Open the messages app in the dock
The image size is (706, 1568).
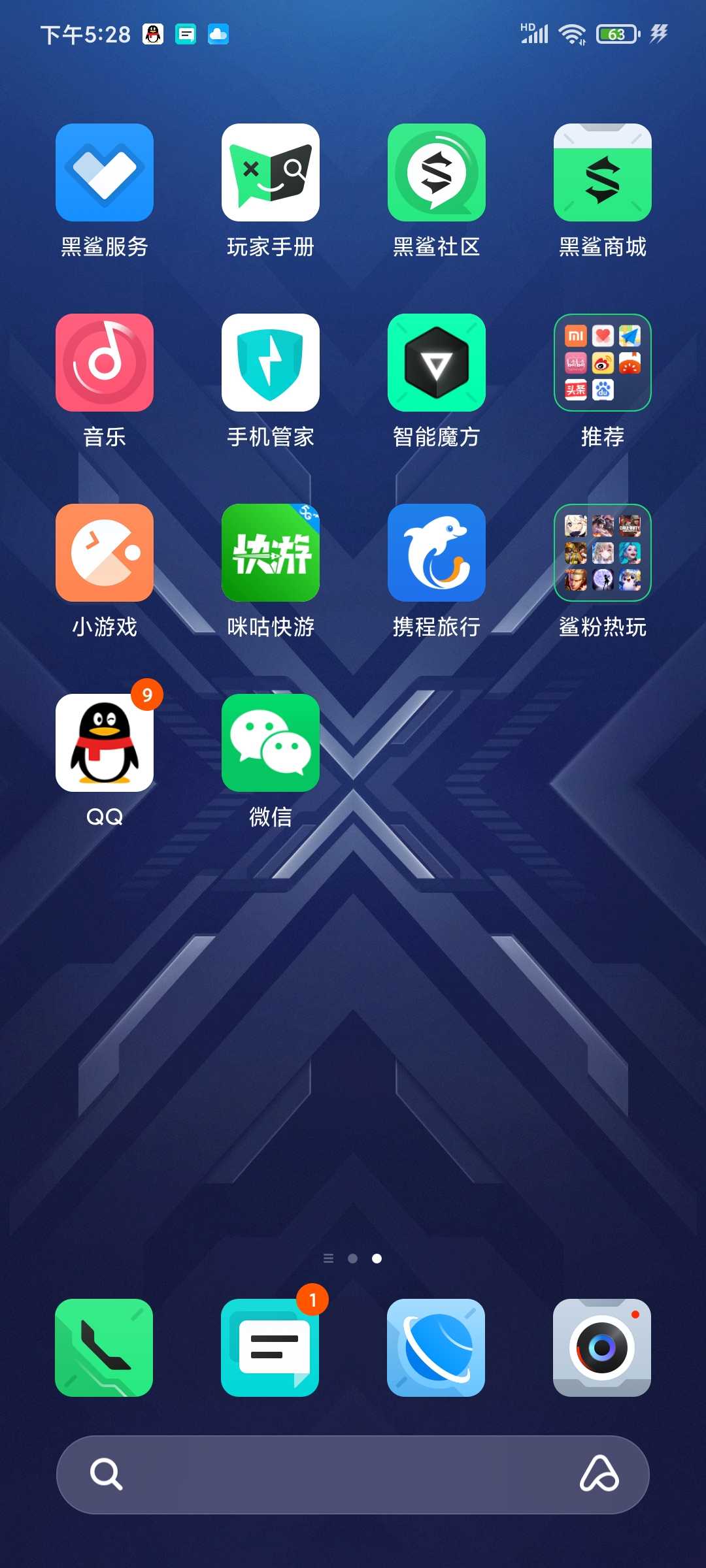click(270, 1348)
